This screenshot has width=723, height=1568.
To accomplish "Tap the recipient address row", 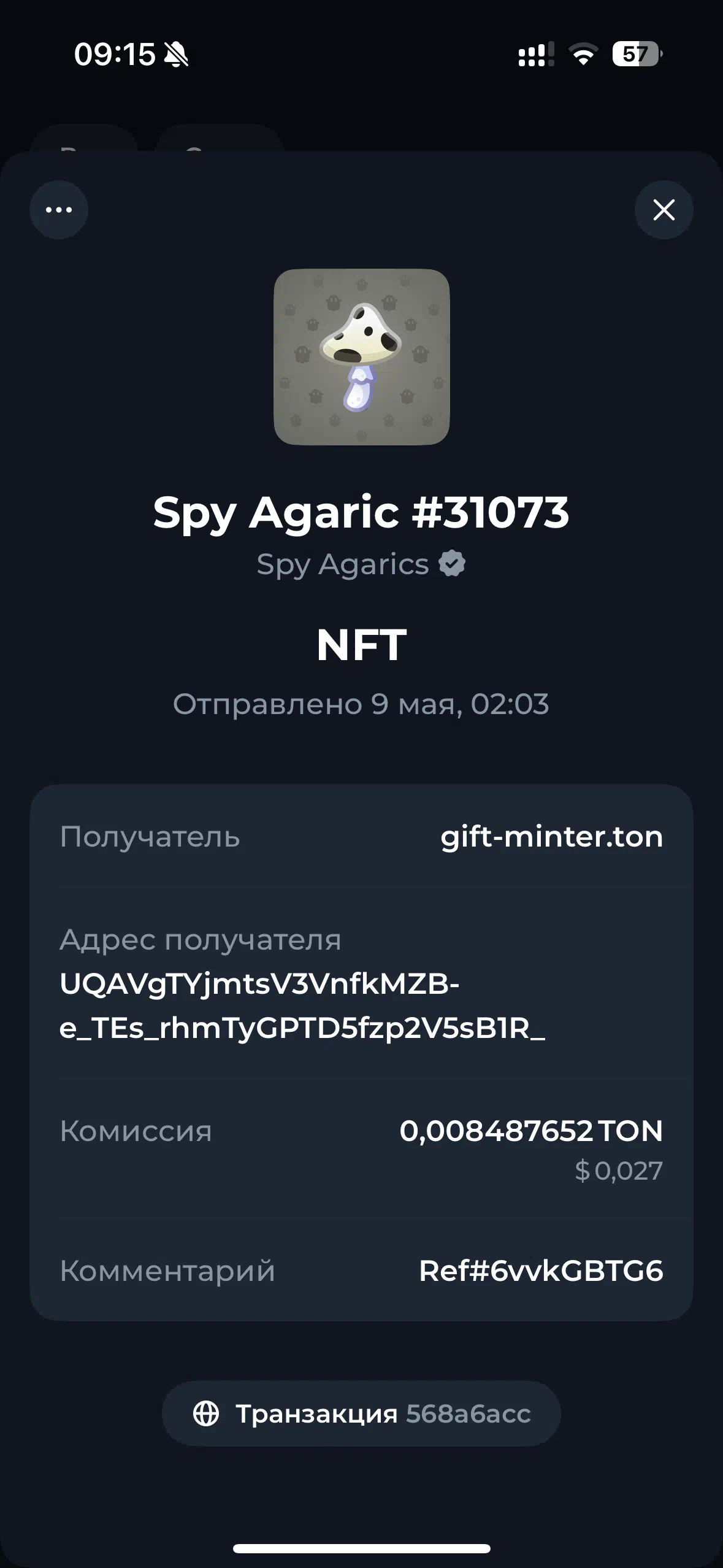I will coord(361,982).
